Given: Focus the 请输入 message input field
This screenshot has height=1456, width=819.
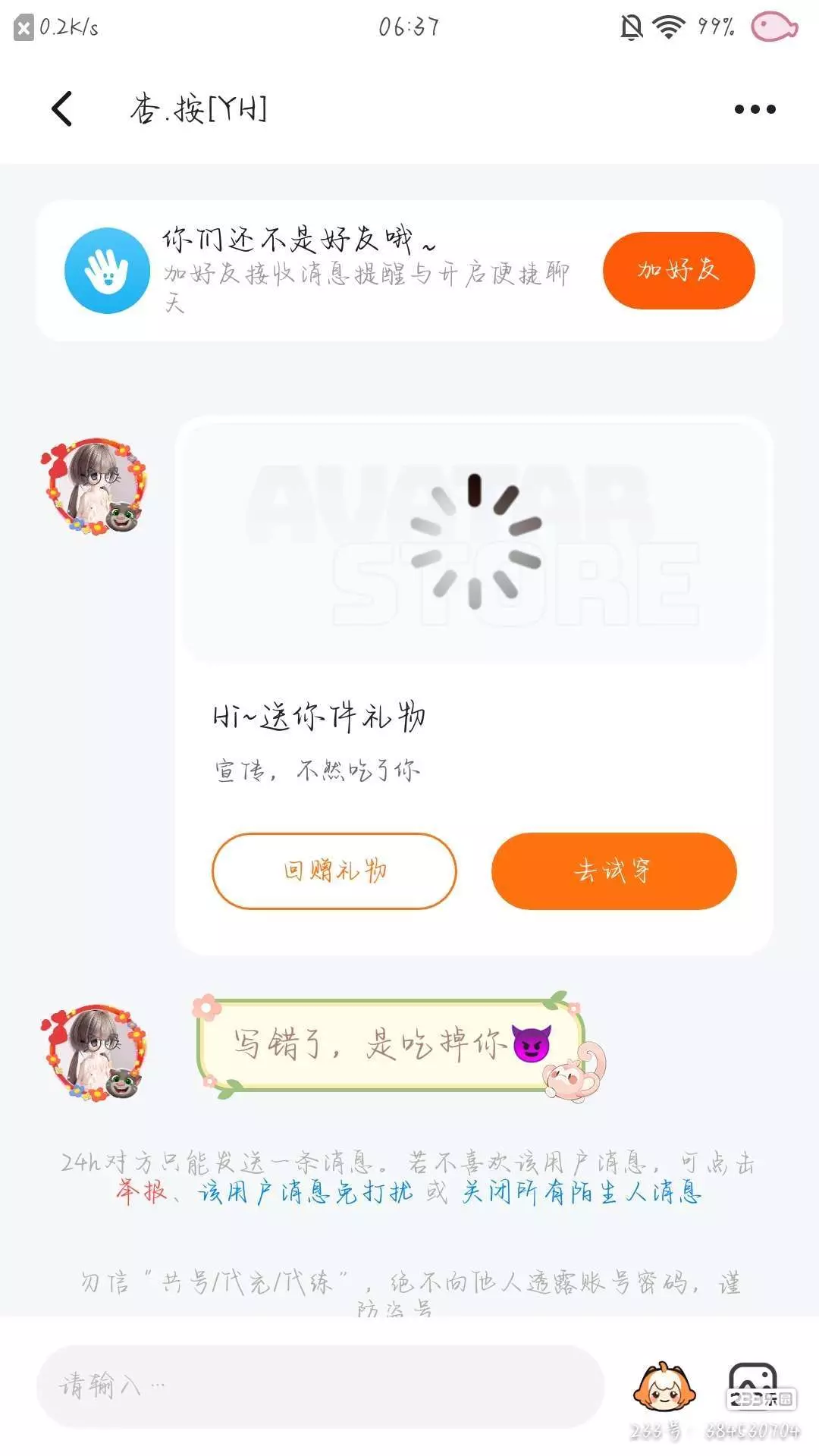Looking at the screenshot, I should coord(320,1386).
